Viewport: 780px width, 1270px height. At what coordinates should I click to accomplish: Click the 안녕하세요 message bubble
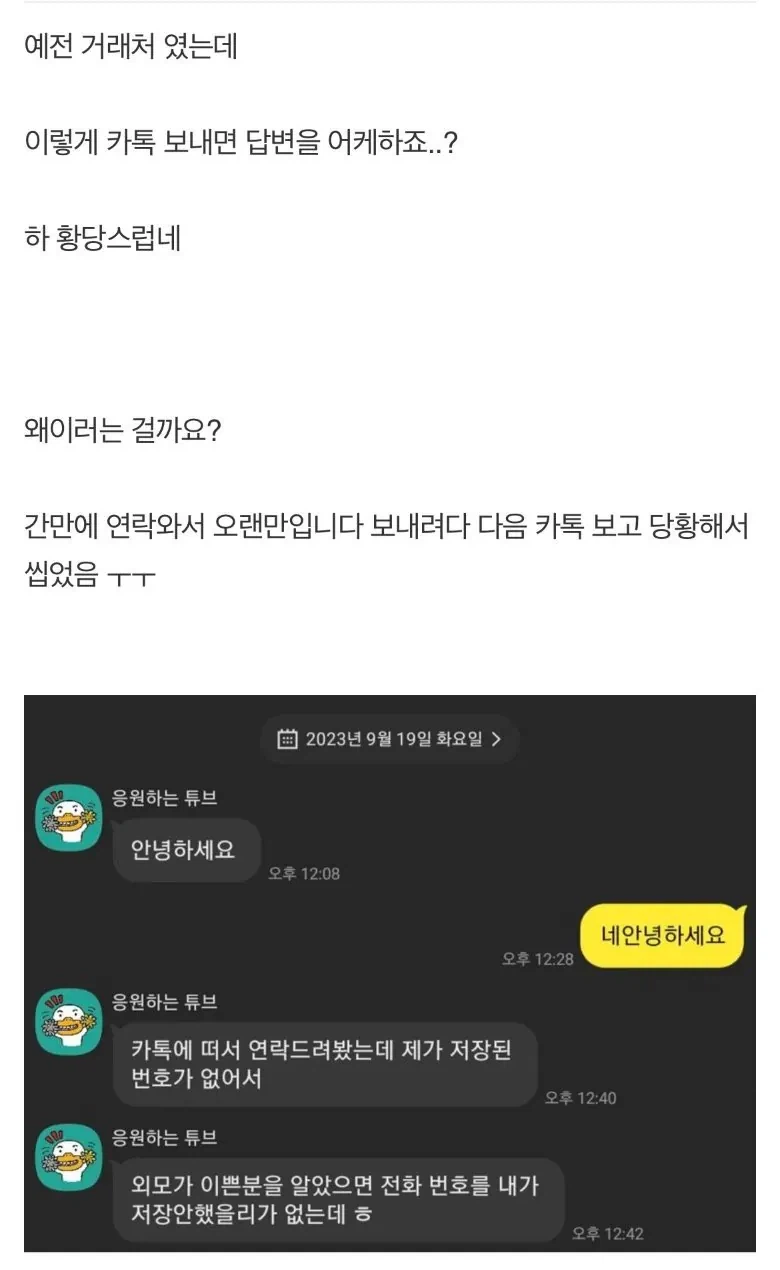pos(185,851)
